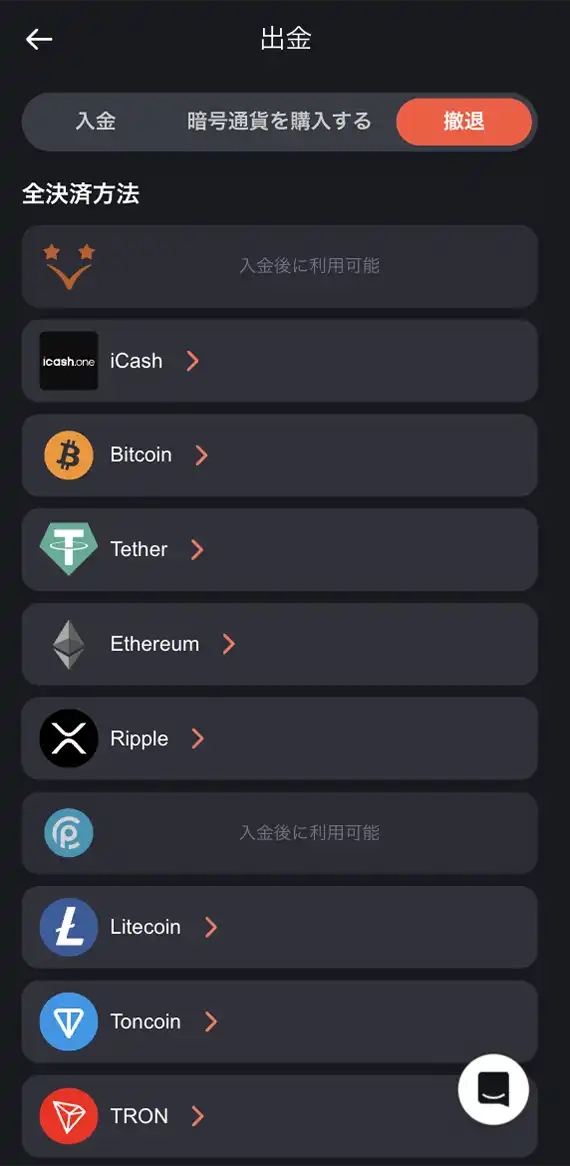Select the 撤退 tab
The image size is (570, 1166).
[464, 121]
